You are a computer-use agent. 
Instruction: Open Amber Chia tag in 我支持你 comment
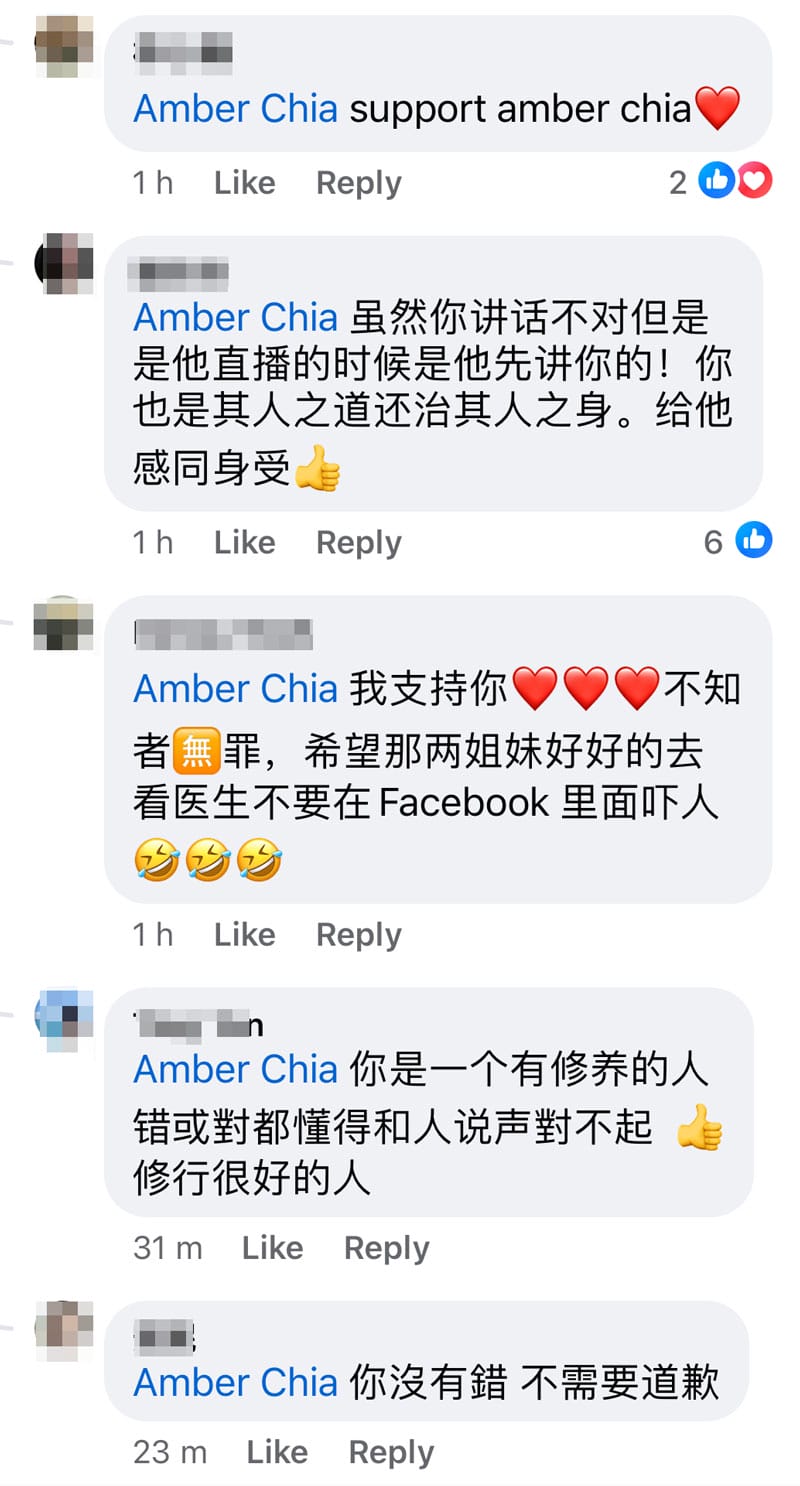click(235, 689)
